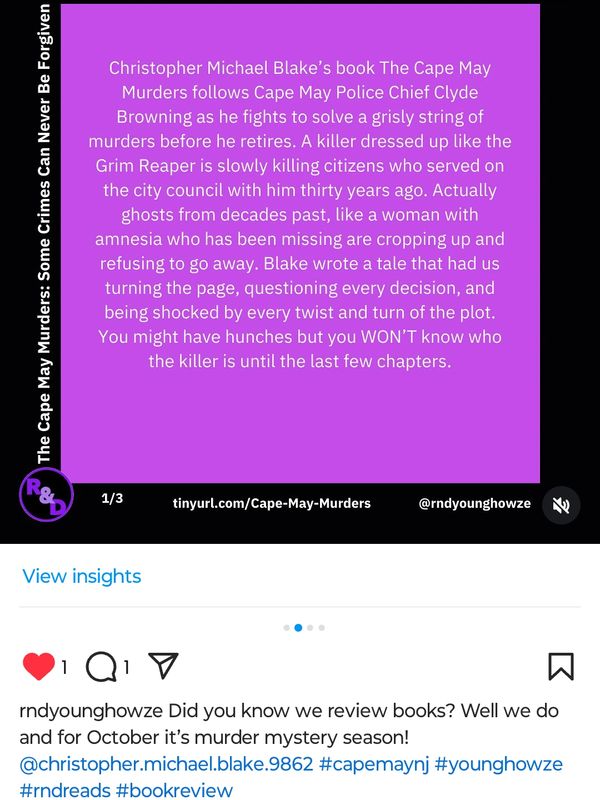Open the comments on this post
Image resolution: width=600 pixels, height=800 pixels.
[x=100, y=666]
